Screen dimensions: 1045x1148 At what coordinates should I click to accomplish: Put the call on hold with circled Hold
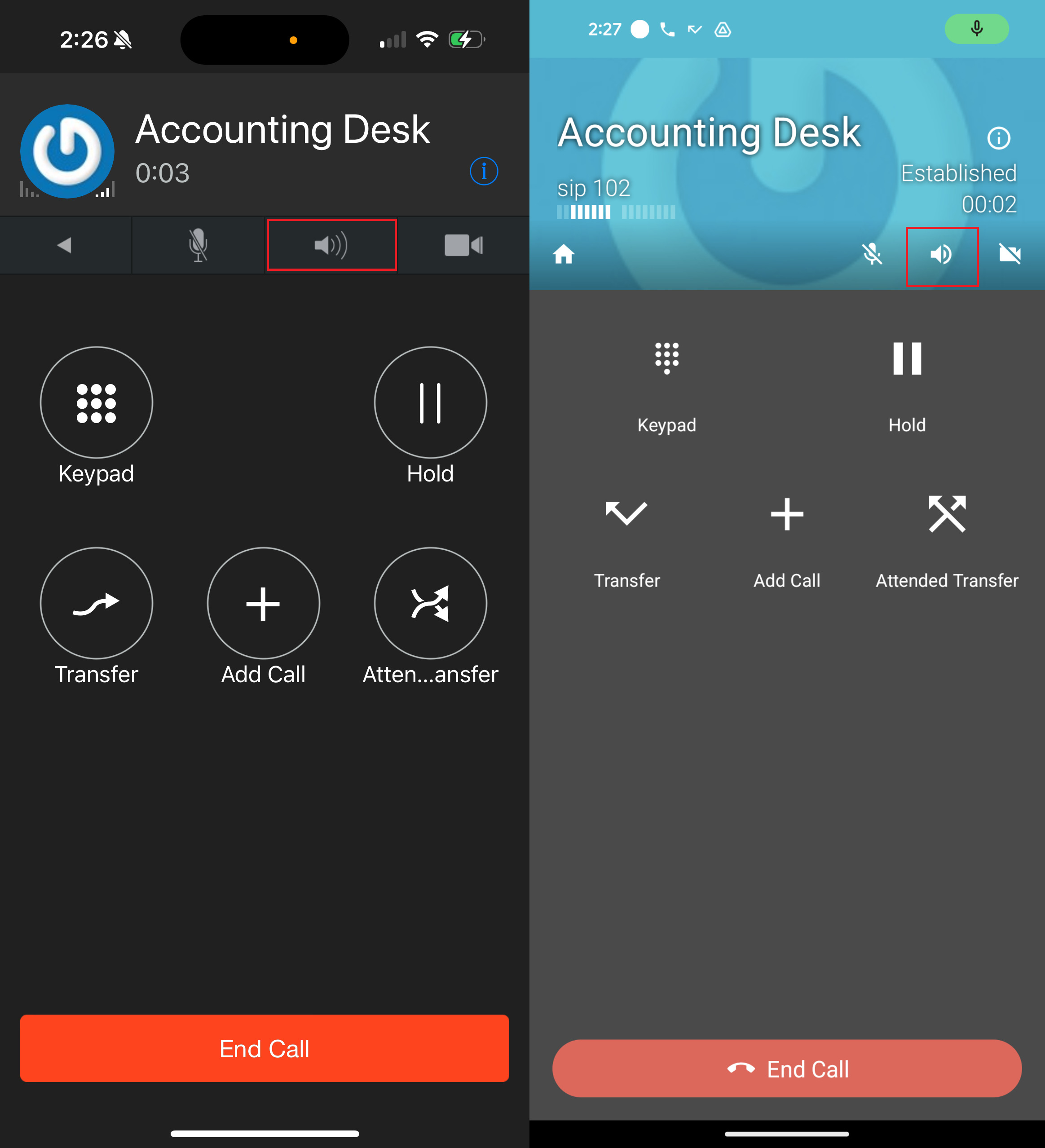(430, 402)
